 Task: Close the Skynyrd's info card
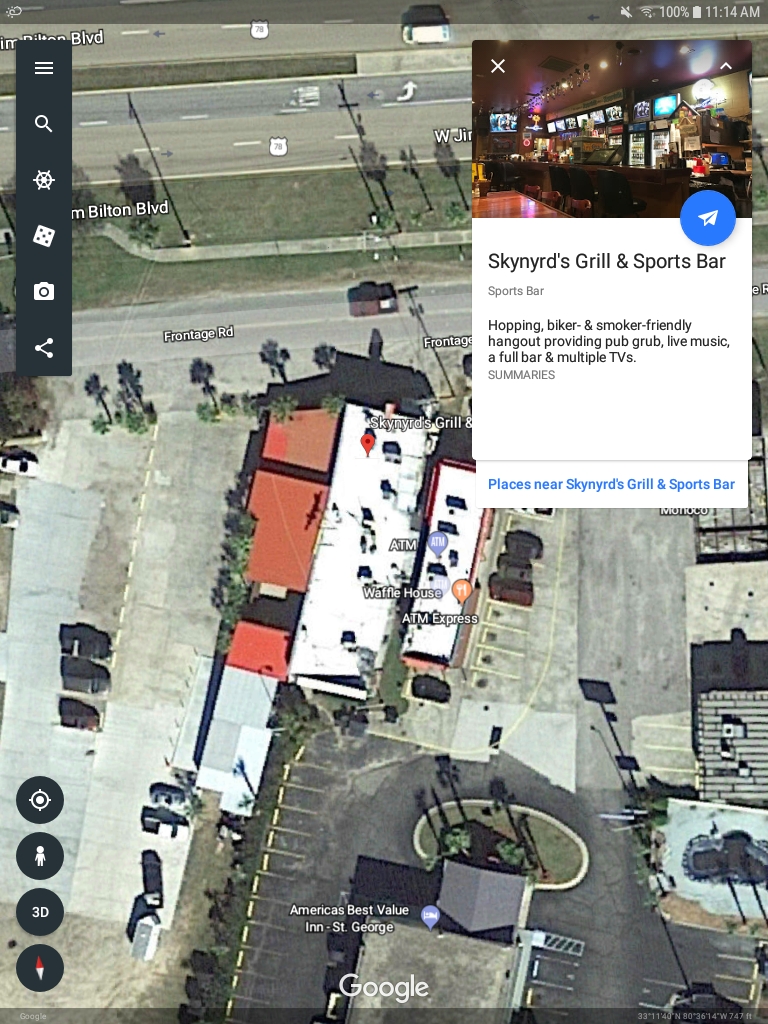pos(498,66)
